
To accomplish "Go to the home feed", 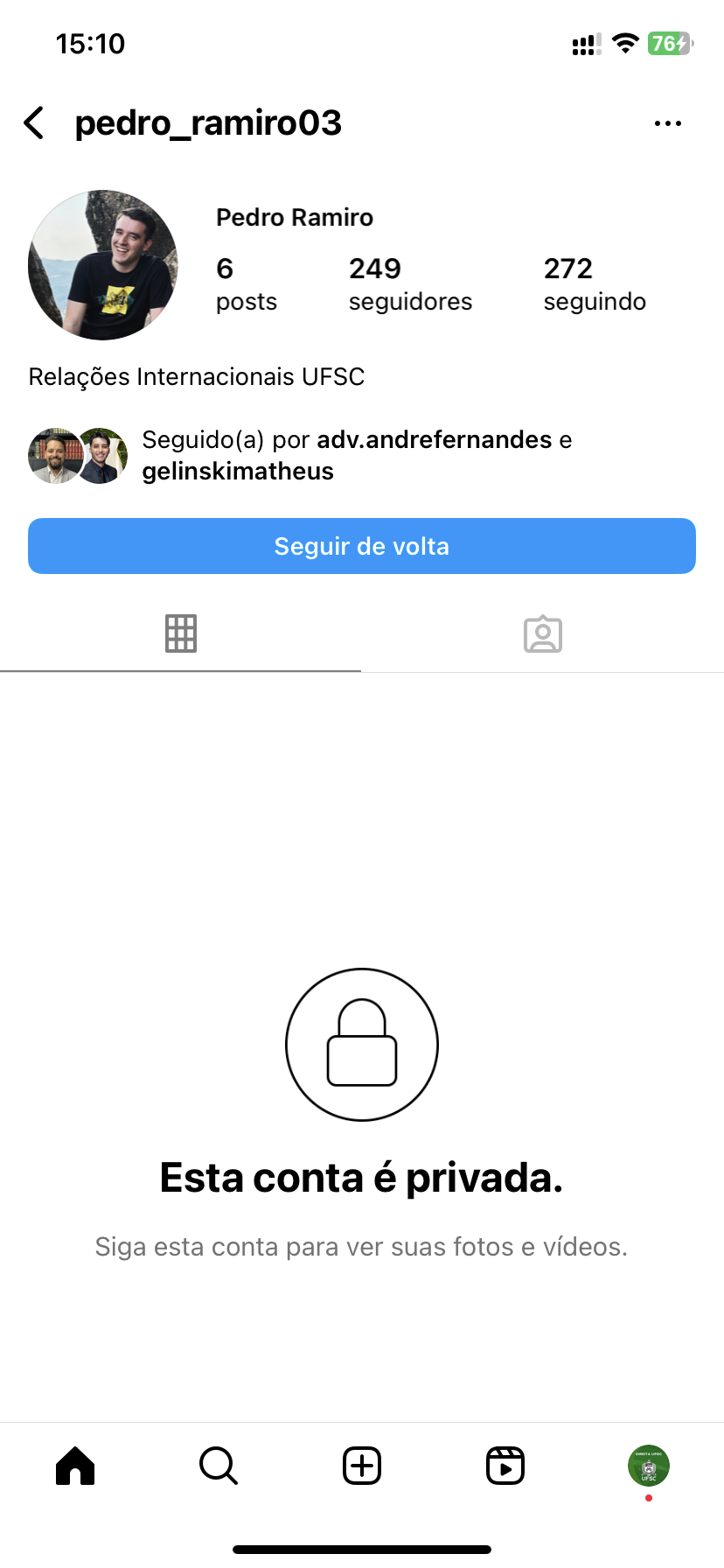I will (x=75, y=1466).
